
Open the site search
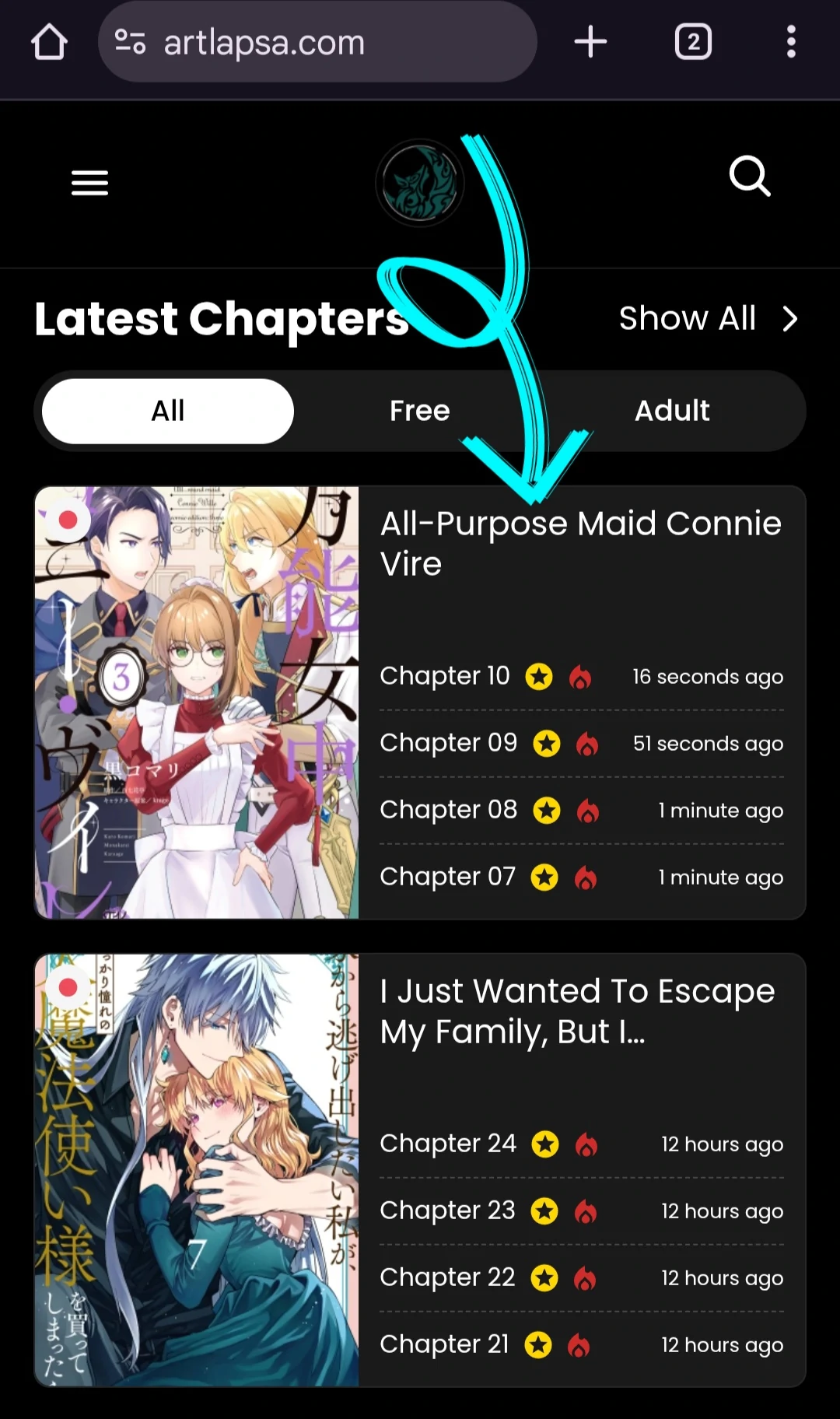point(750,177)
